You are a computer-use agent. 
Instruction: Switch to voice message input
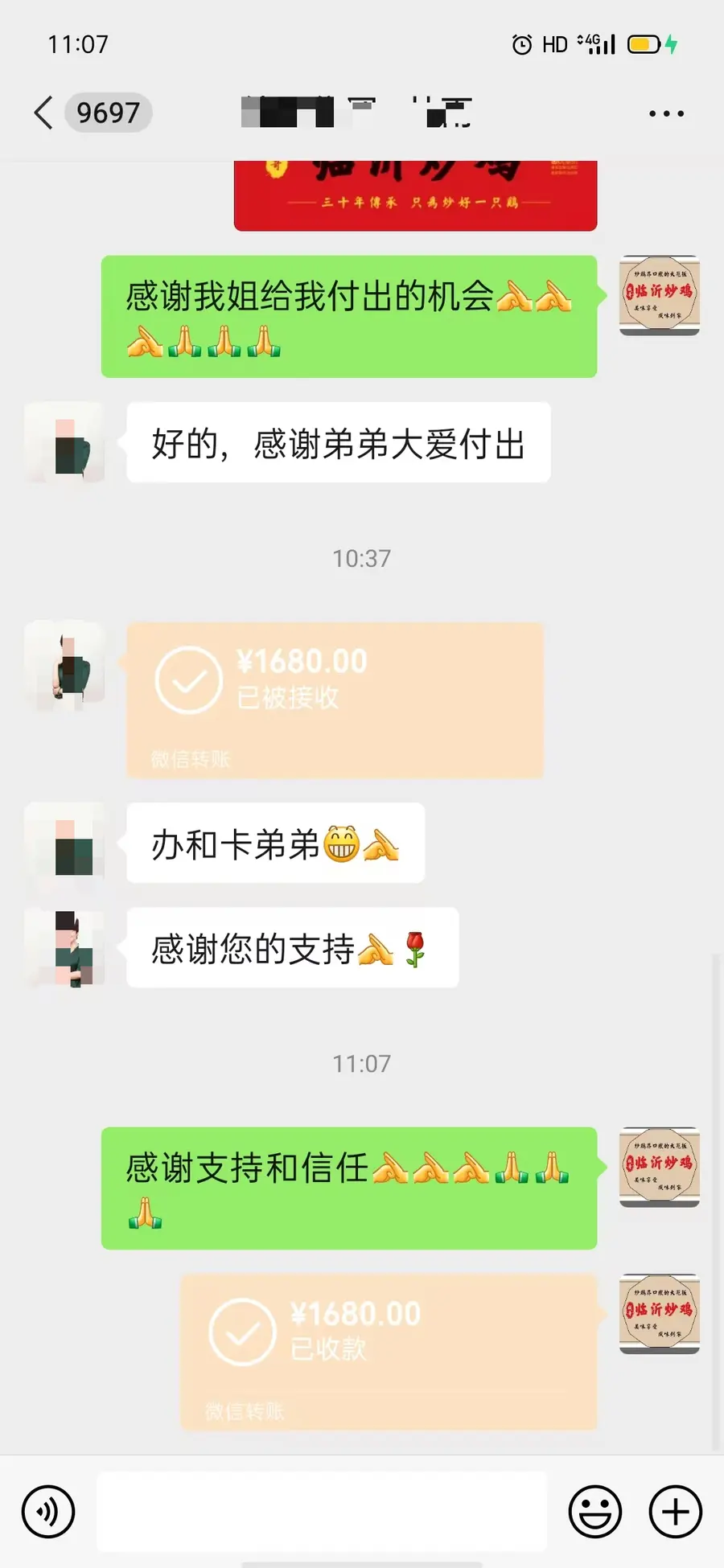click(x=48, y=1512)
